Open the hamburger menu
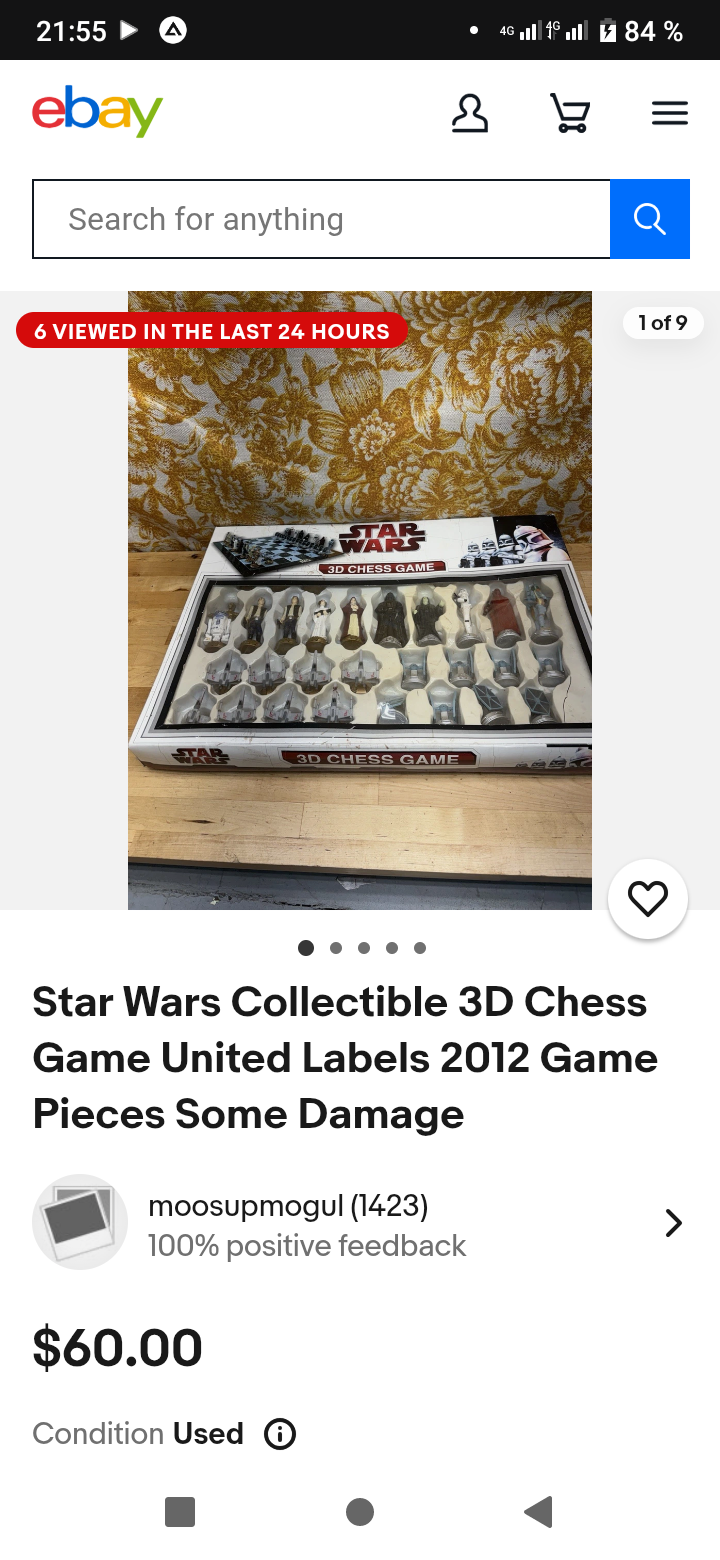Viewport: 720px width, 1560px height. click(669, 113)
